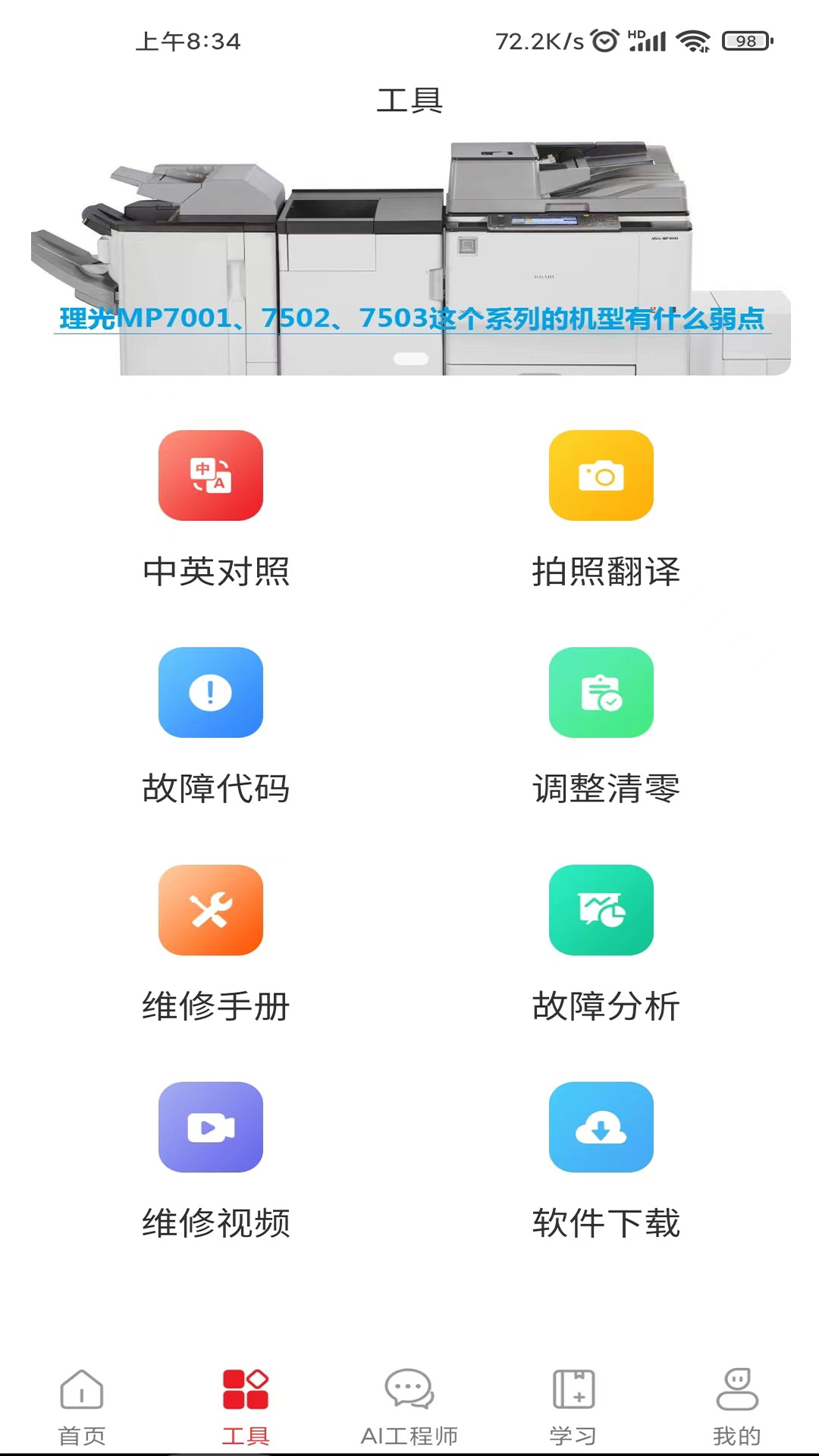Open the 维修视频 repair video icon
The image size is (819, 1456).
(x=210, y=1128)
